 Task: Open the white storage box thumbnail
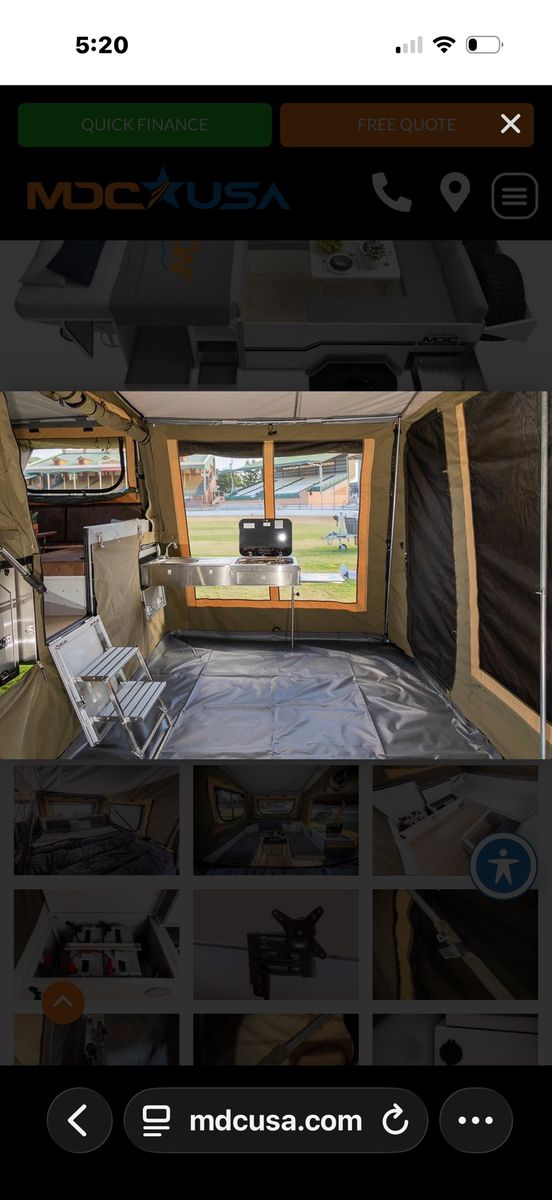pyautogui.click(x=455, y=821)
